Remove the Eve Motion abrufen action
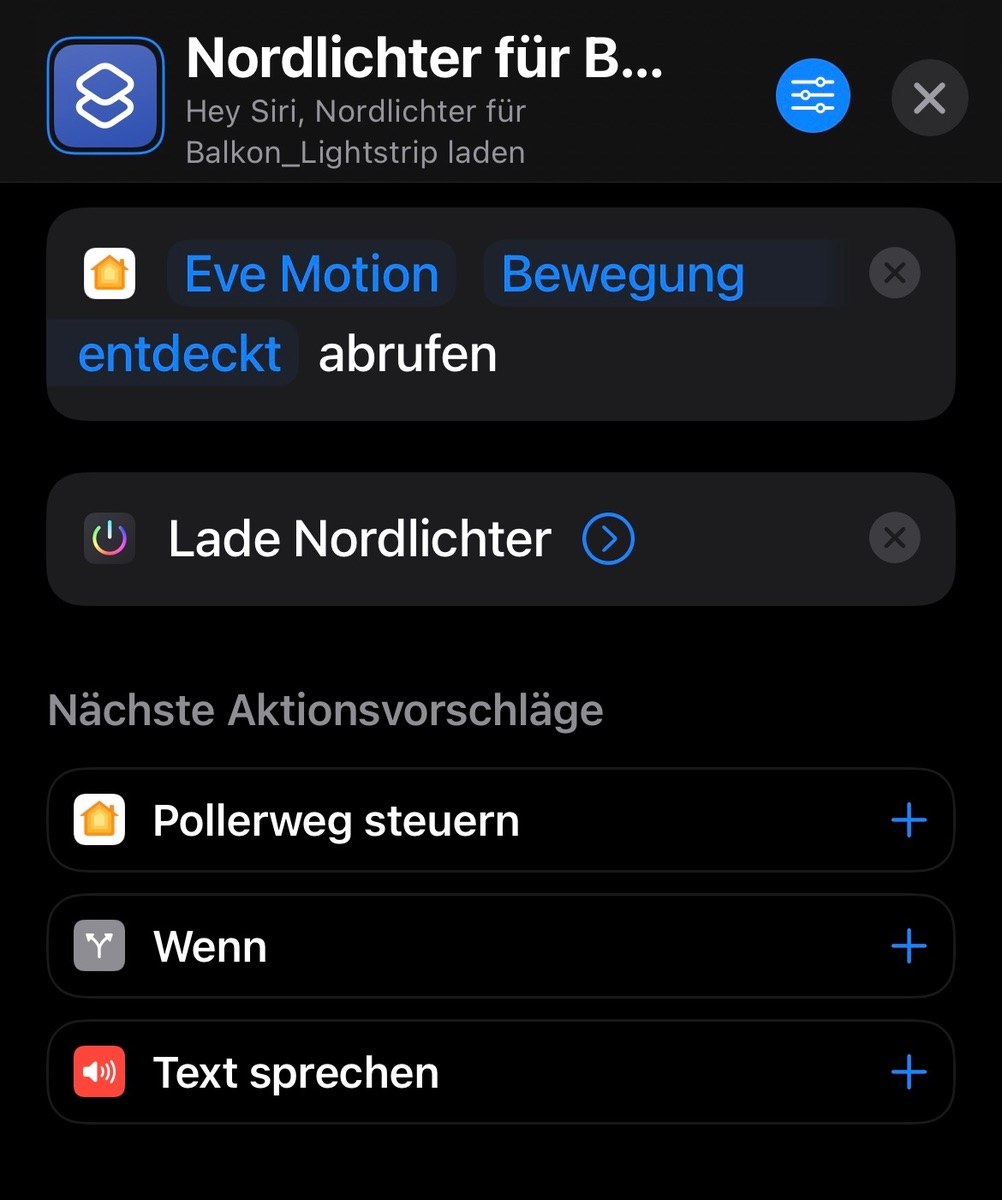The width and height of the screenshot is (1002, 1200). (x=894, y=273)
